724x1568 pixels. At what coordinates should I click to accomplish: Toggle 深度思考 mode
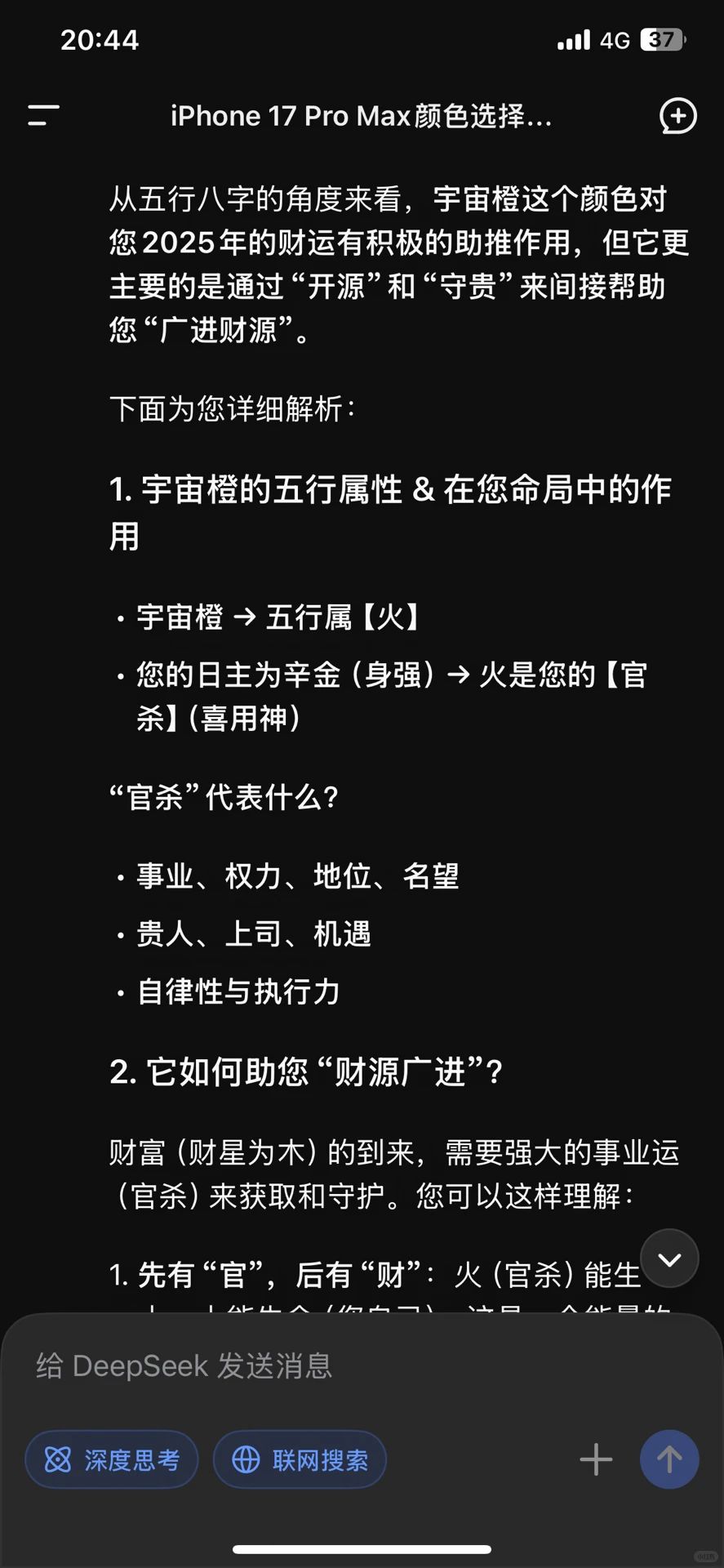(112, 1459)
